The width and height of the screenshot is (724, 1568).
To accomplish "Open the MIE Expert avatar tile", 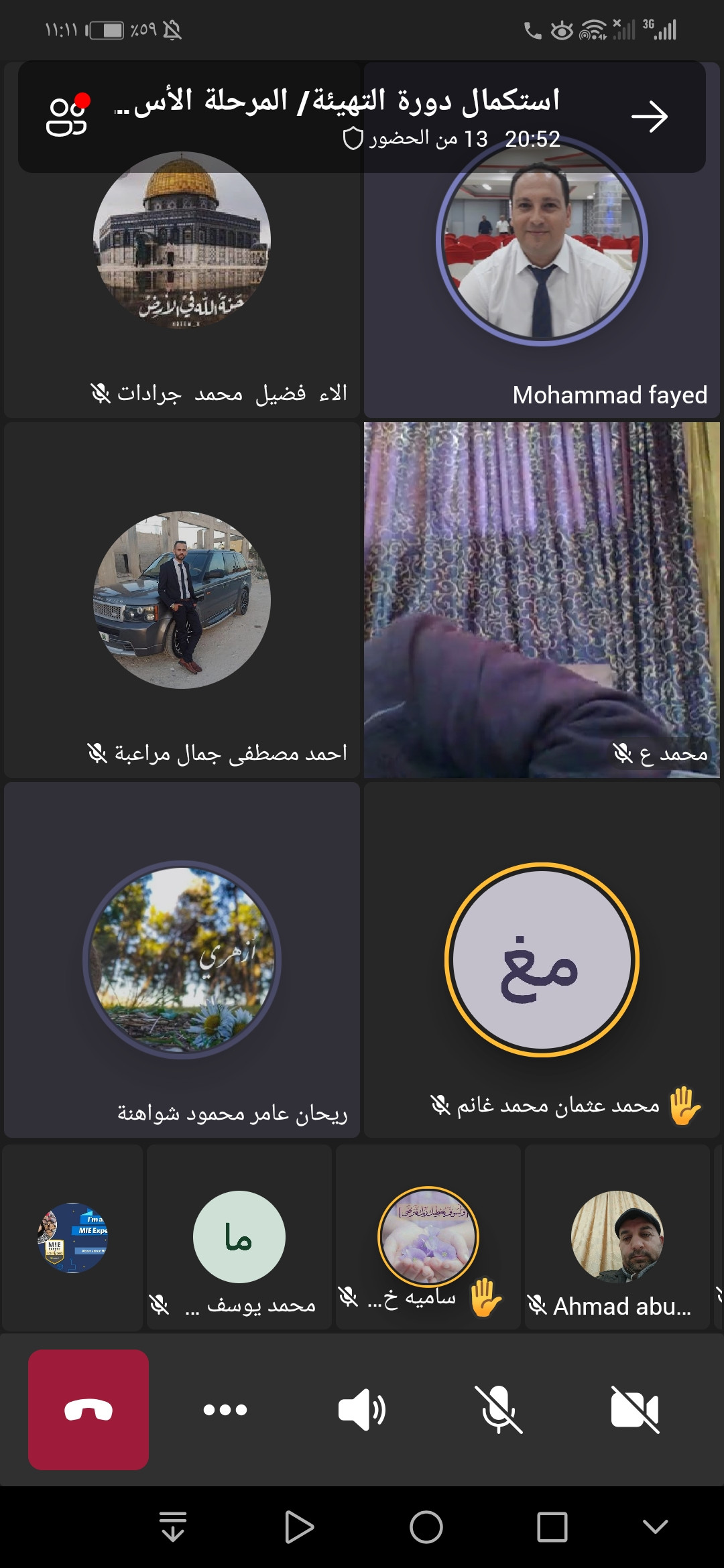I will tap(72, 1237).
